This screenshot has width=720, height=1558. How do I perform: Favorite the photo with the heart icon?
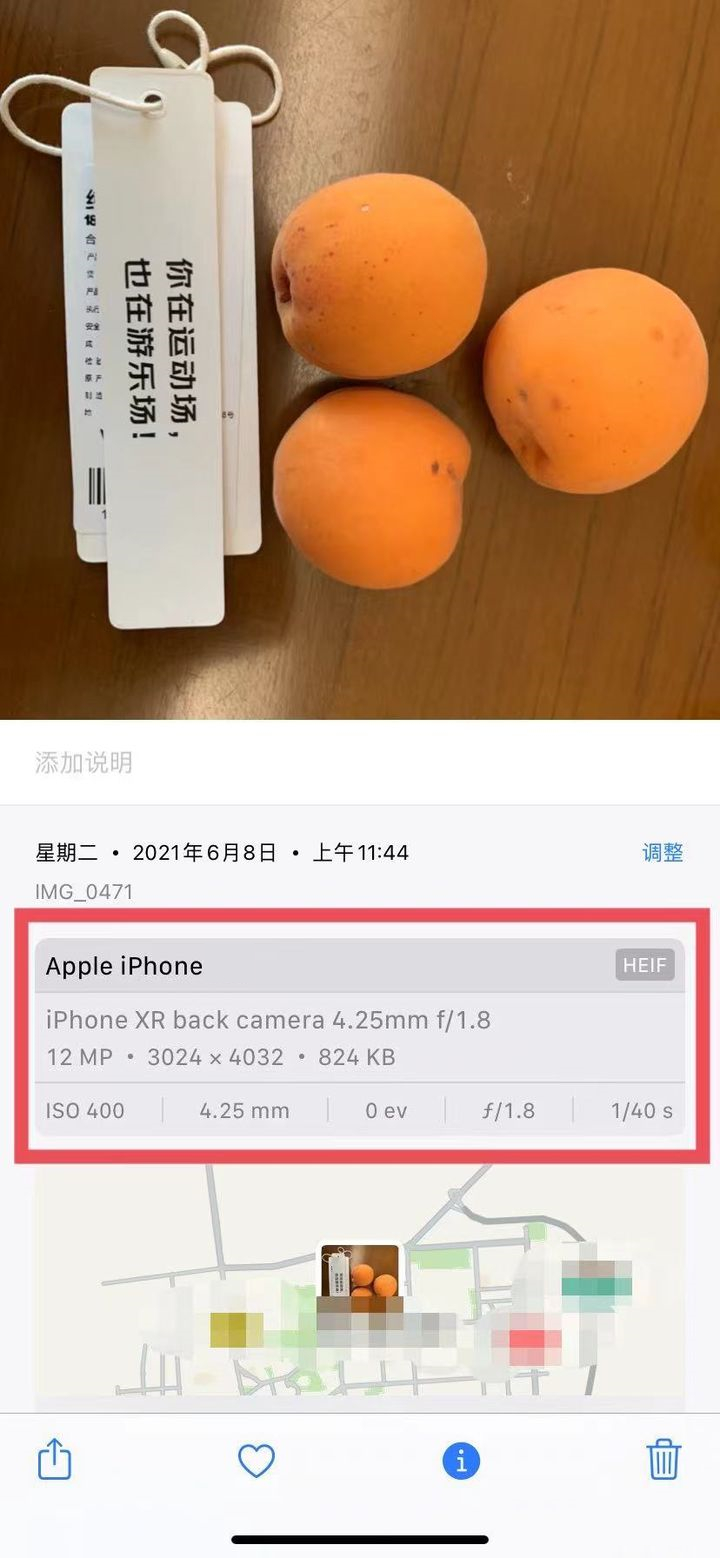pos(256,1461)
